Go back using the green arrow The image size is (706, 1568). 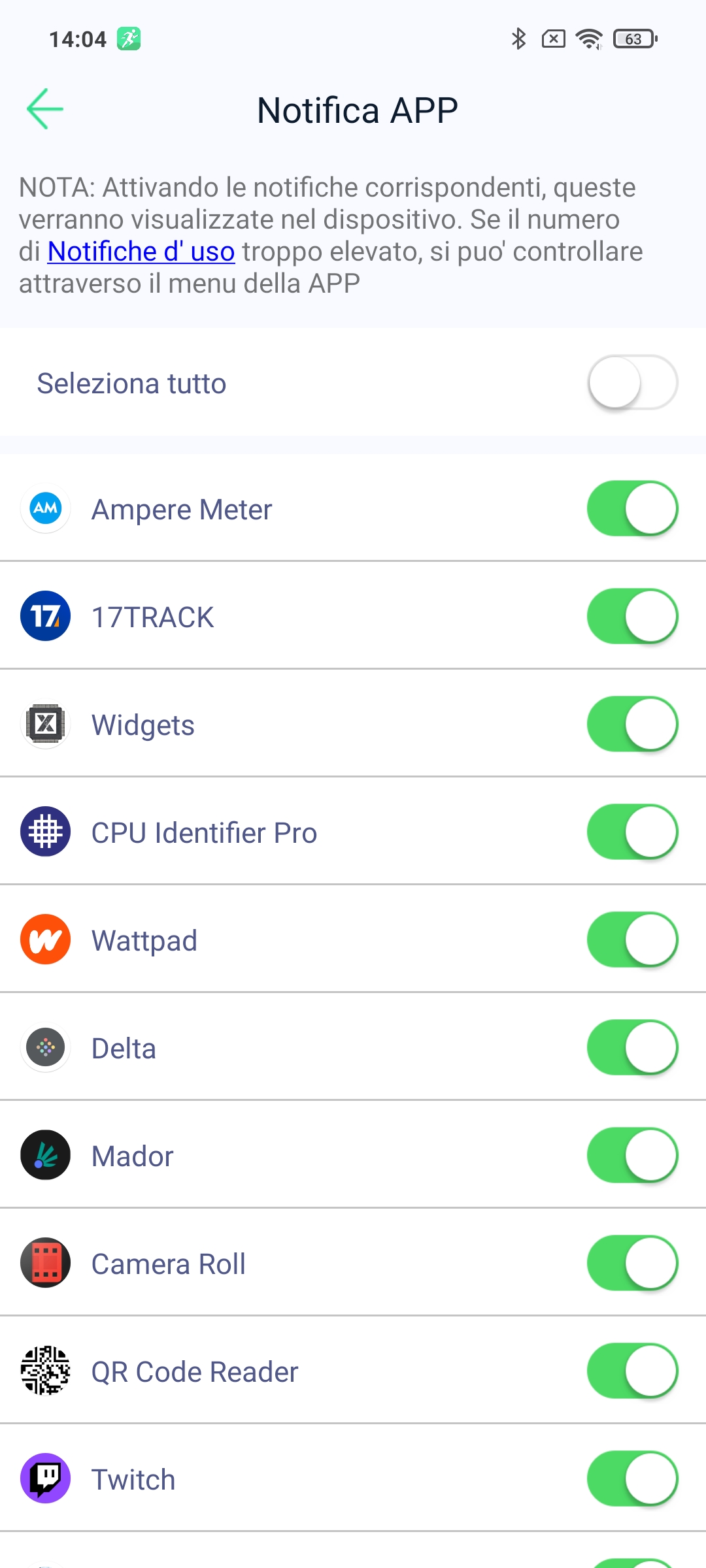(x=44, y=109)
